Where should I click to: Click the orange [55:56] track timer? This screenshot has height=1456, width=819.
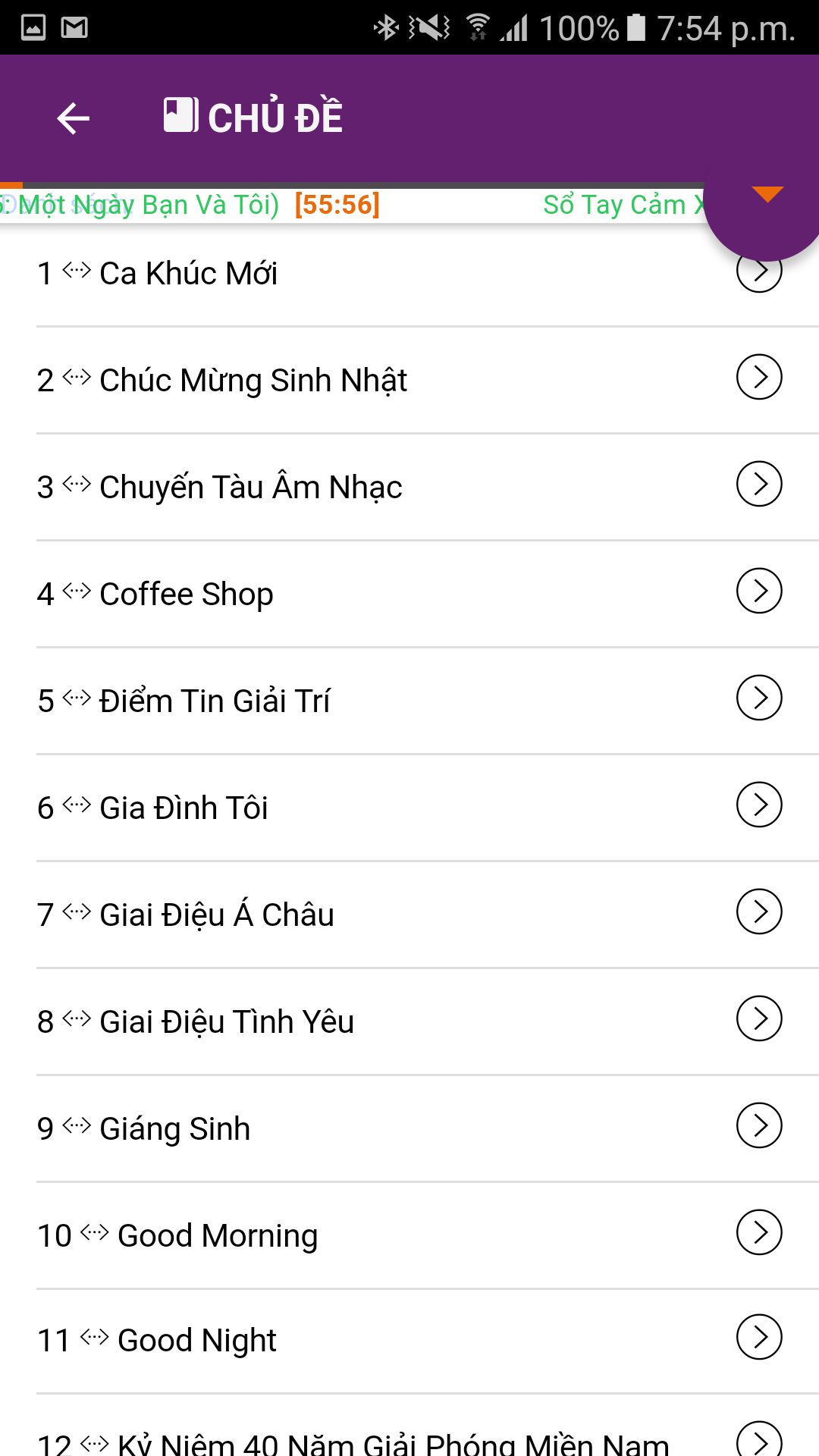(337, 203)
